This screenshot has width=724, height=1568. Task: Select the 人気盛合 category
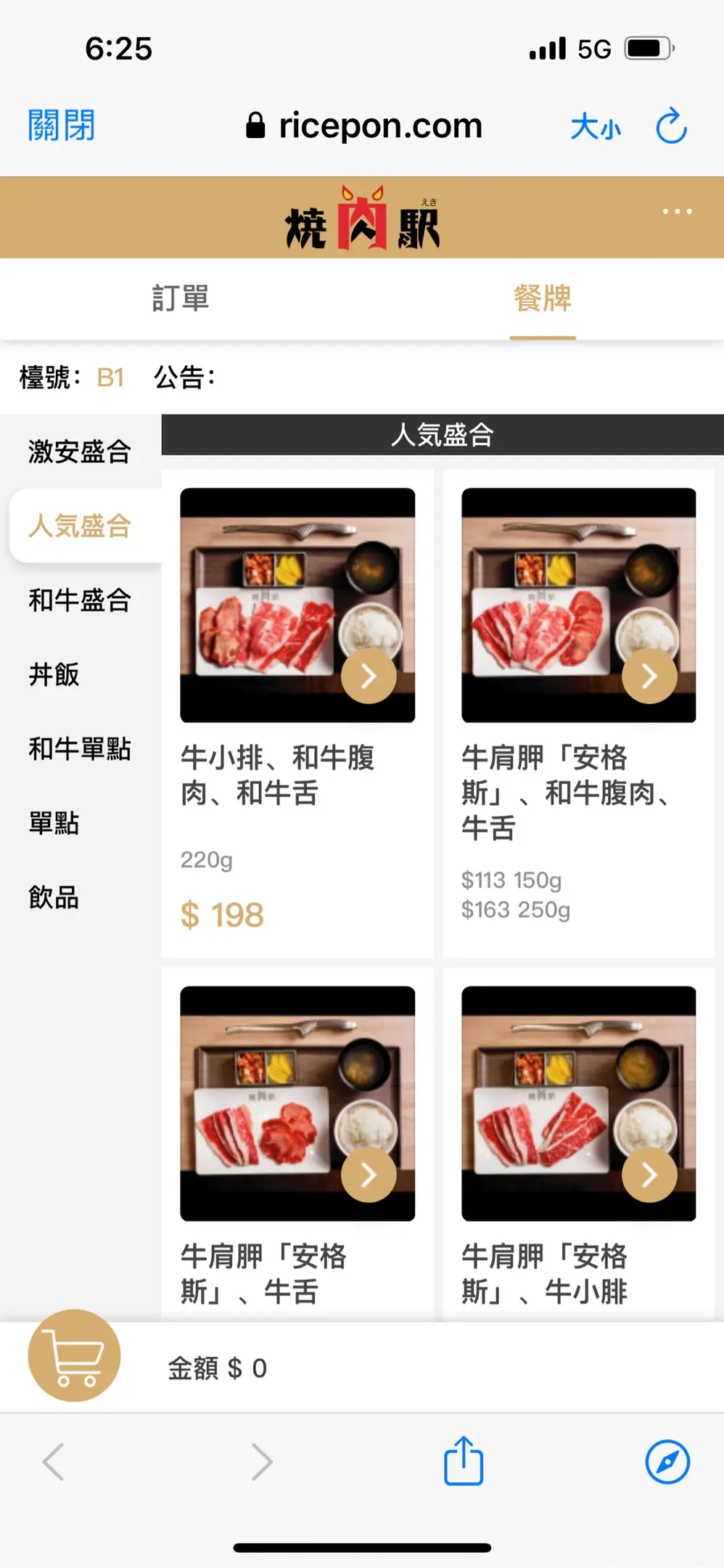click(80, 526)
